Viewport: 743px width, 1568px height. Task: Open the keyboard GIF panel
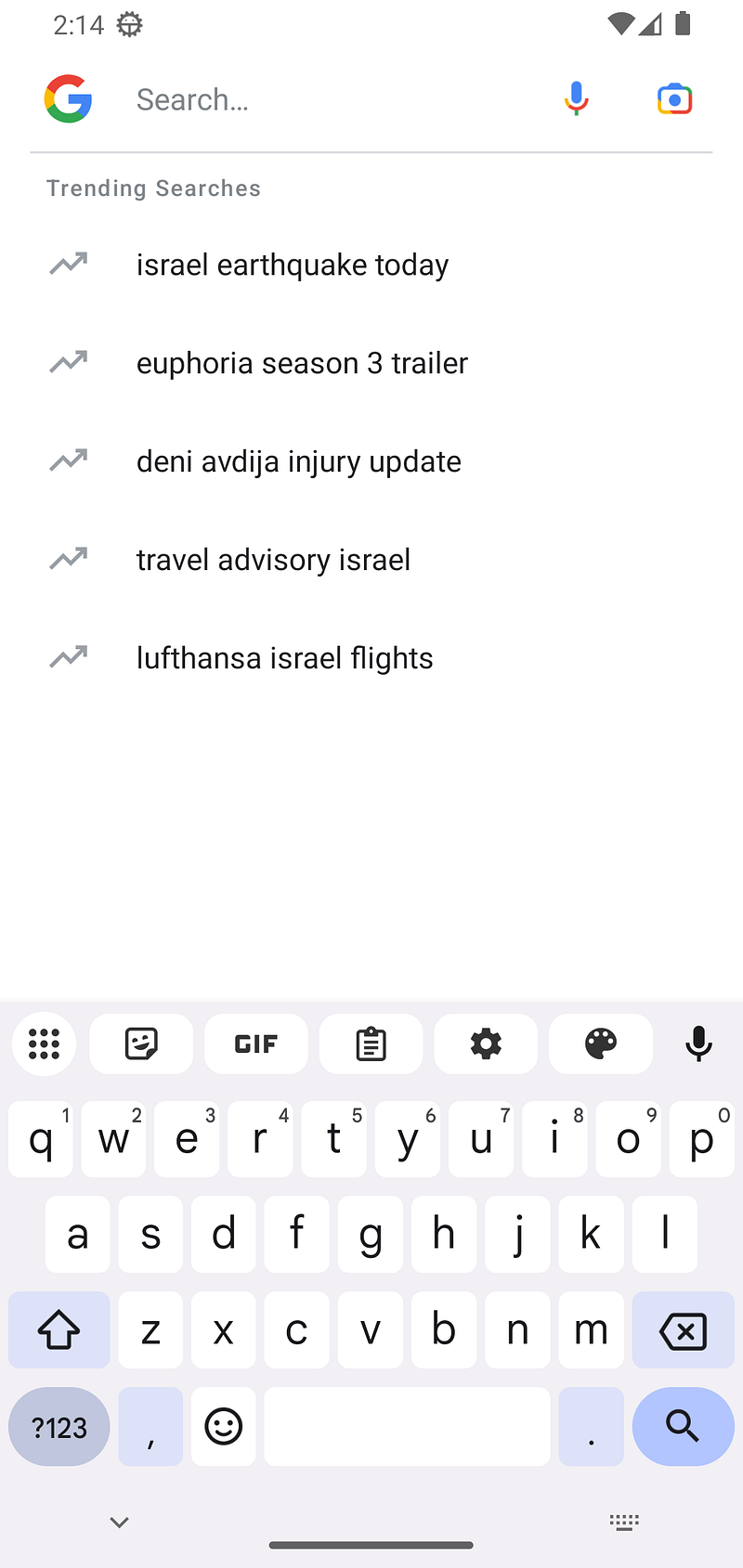pyautogui.click(x=256, y=1044)
